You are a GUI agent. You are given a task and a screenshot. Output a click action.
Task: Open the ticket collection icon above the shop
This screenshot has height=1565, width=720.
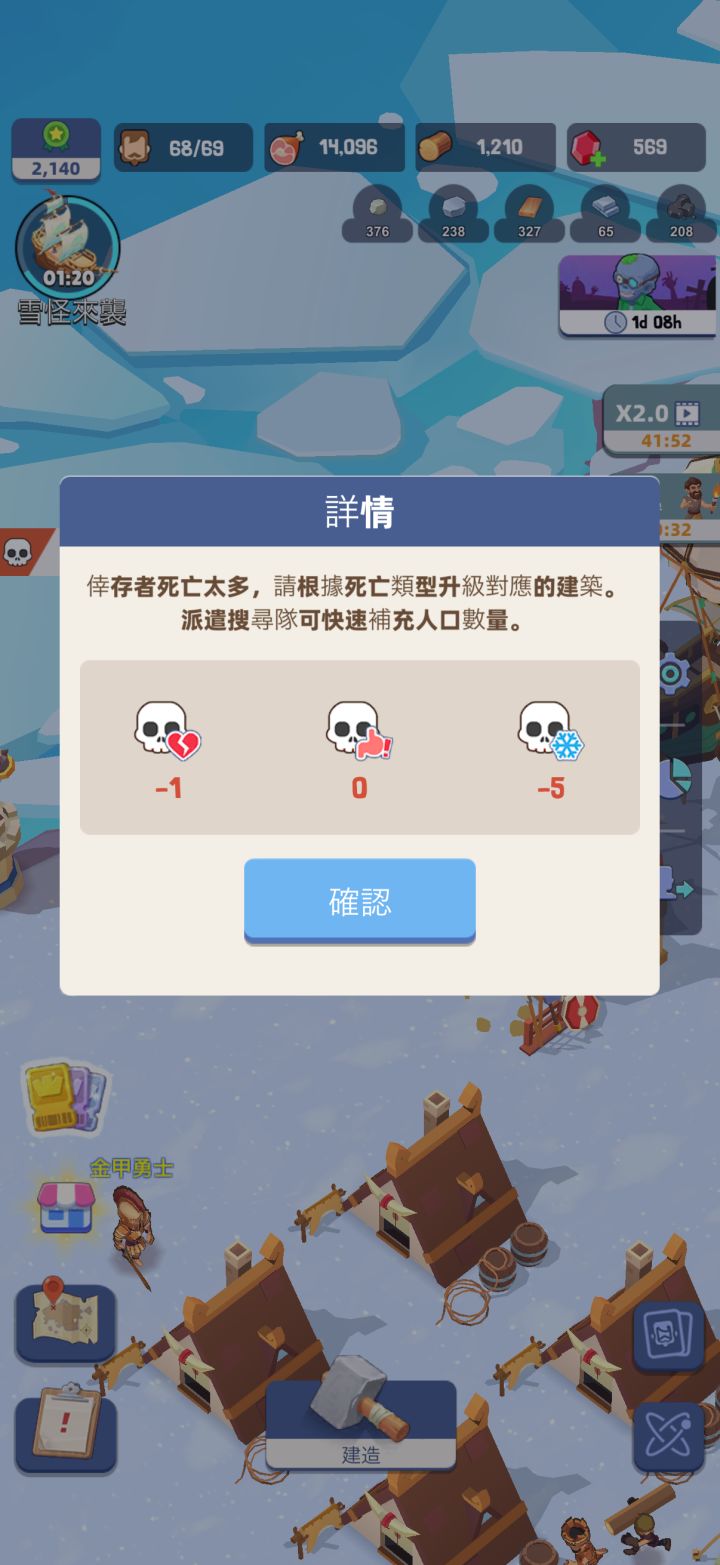[x=67, y=1099]
